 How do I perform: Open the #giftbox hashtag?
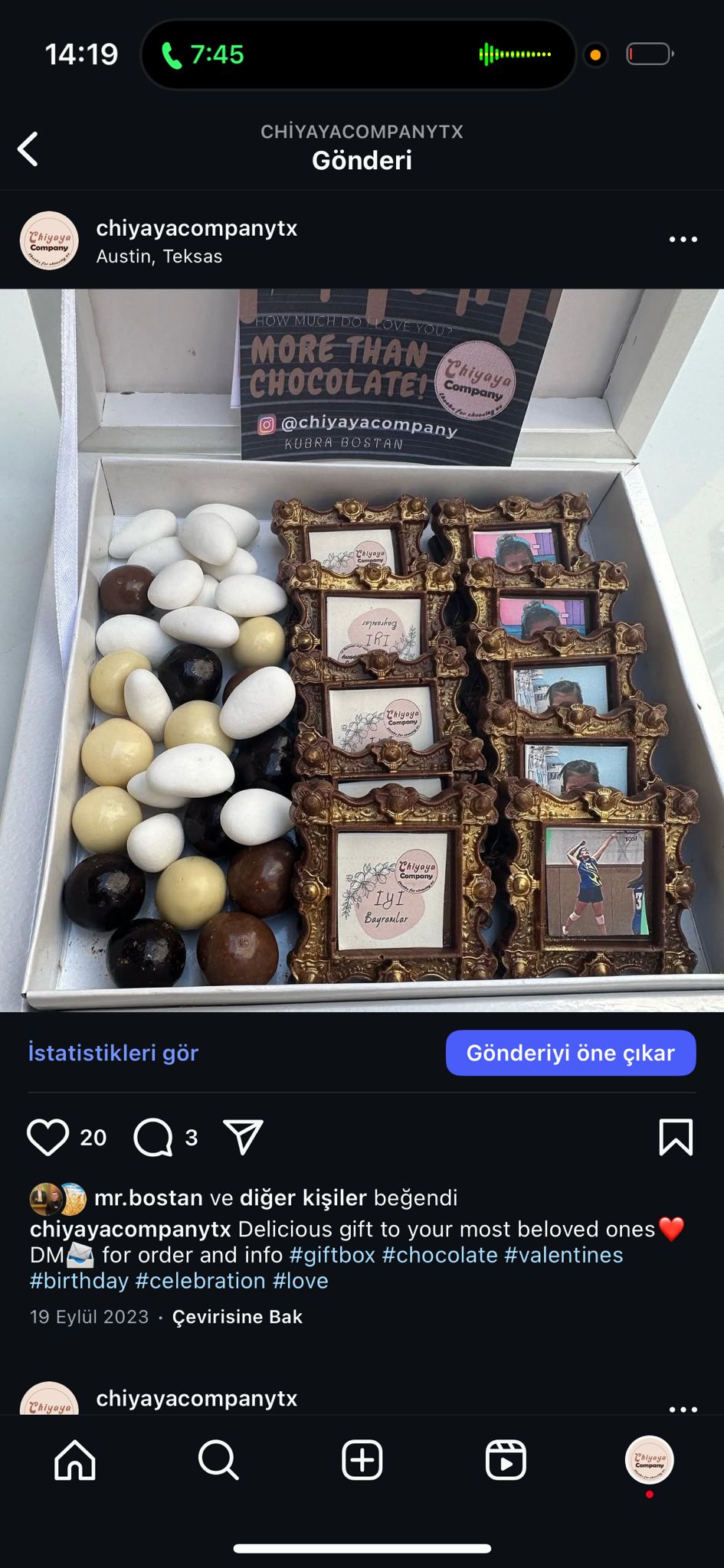pos(333,1255)
